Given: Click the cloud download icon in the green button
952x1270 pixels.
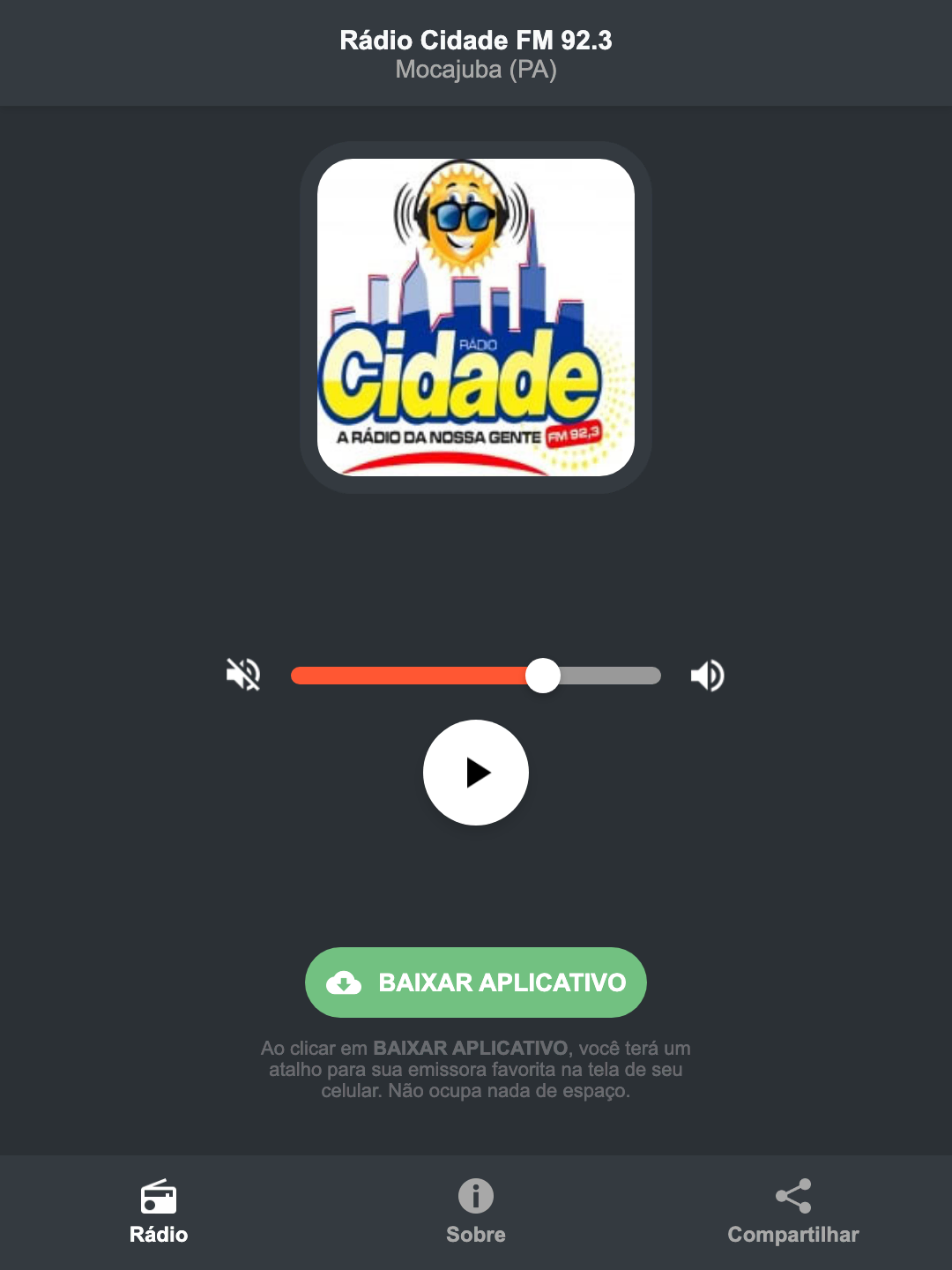Looking at the screenshot, I should coord(346,982).
